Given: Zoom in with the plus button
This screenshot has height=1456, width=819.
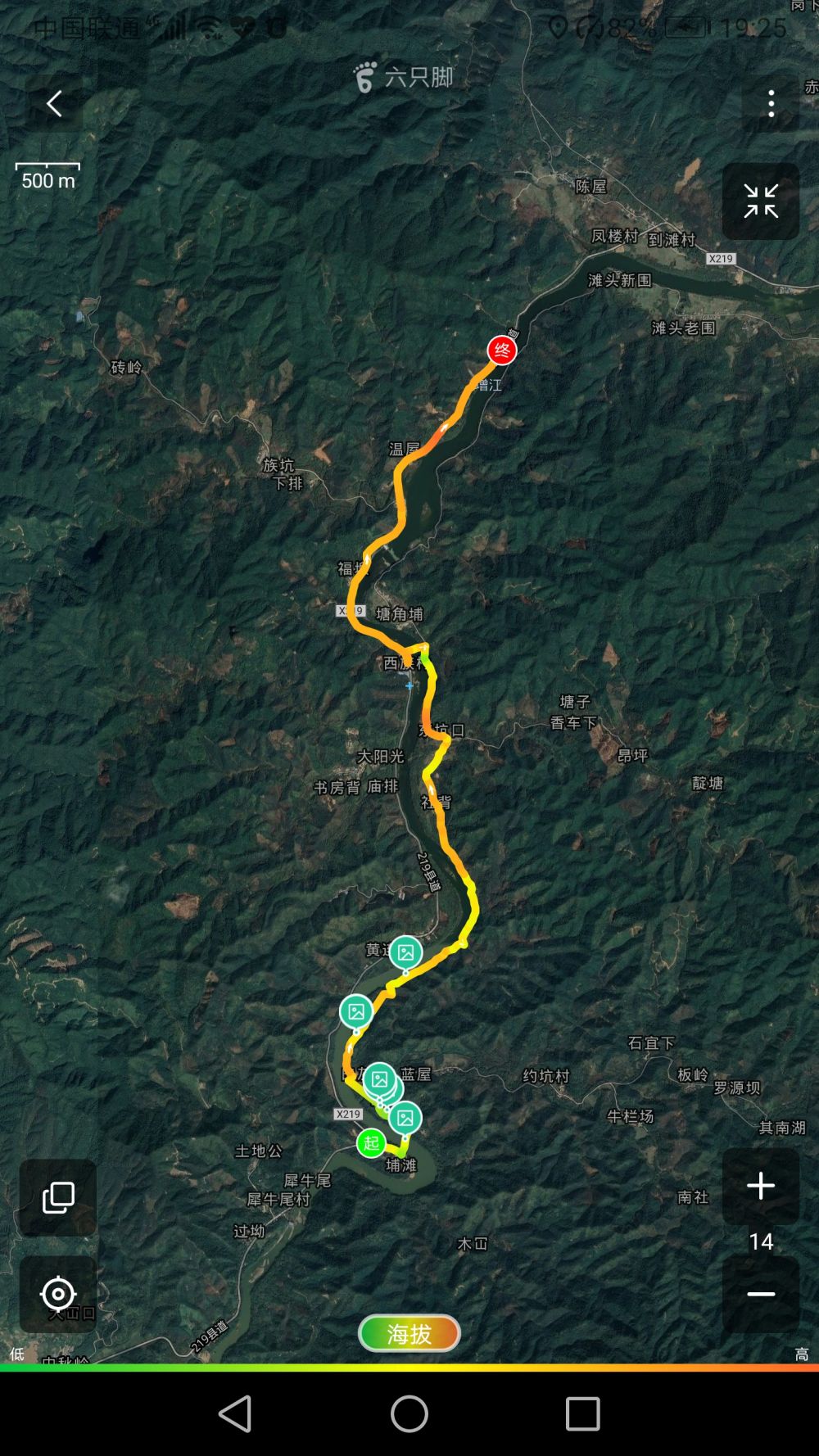Looking at the screenshot, I should click(x=760, y=1186).
